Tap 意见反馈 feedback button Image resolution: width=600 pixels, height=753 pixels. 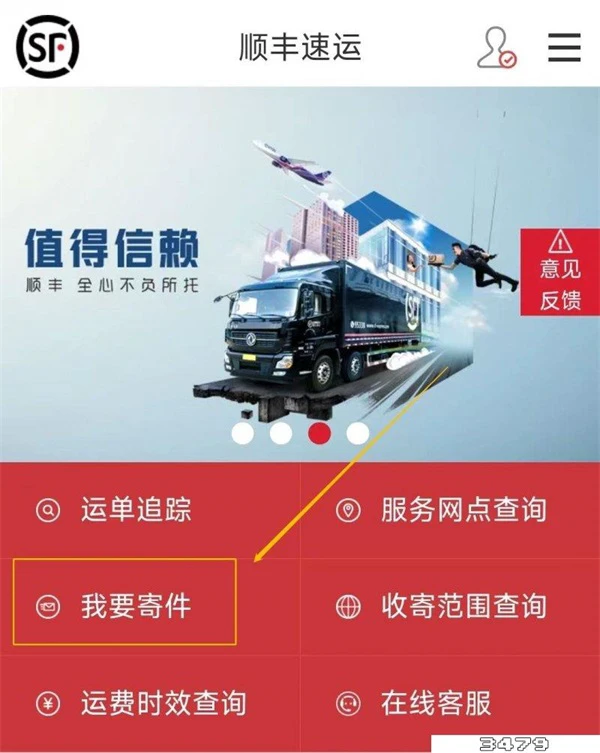(560, 271)
